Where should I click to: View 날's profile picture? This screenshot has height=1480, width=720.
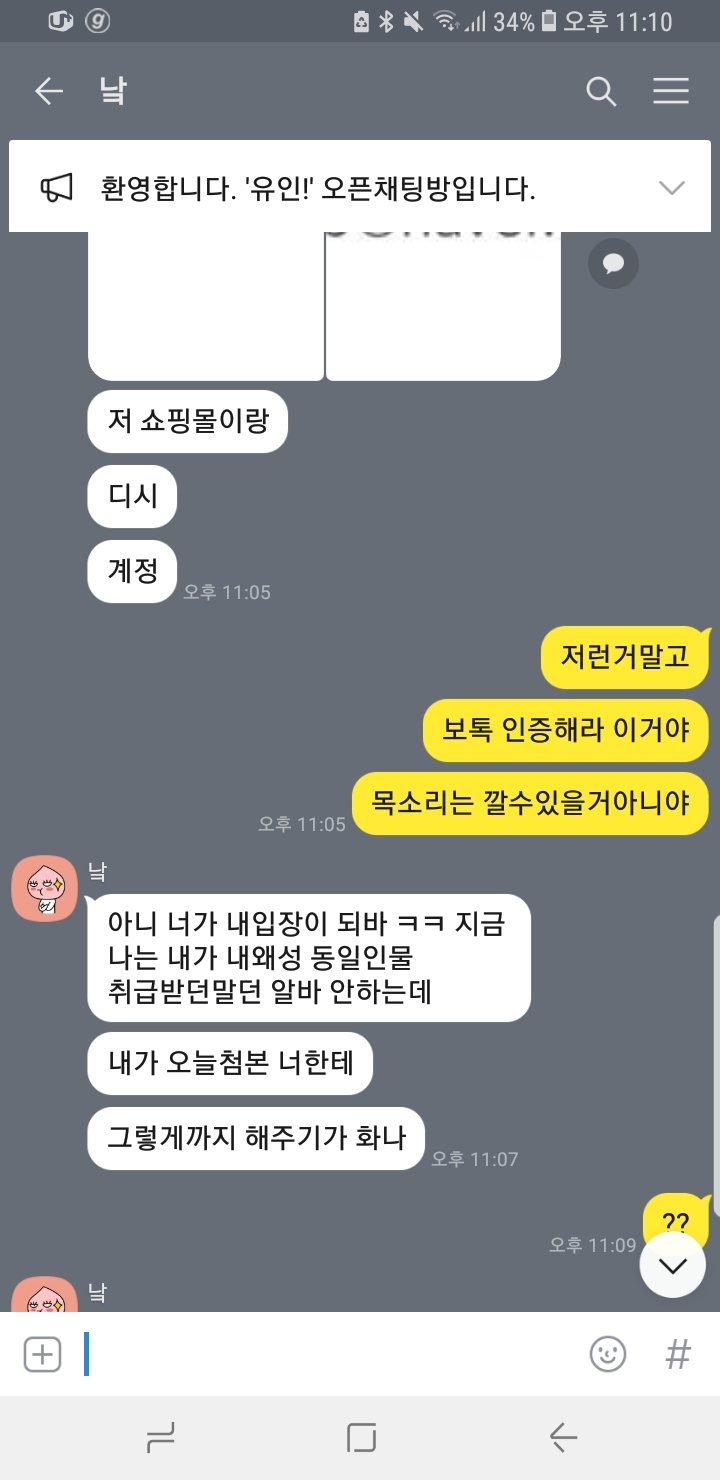tap(44, 888)
